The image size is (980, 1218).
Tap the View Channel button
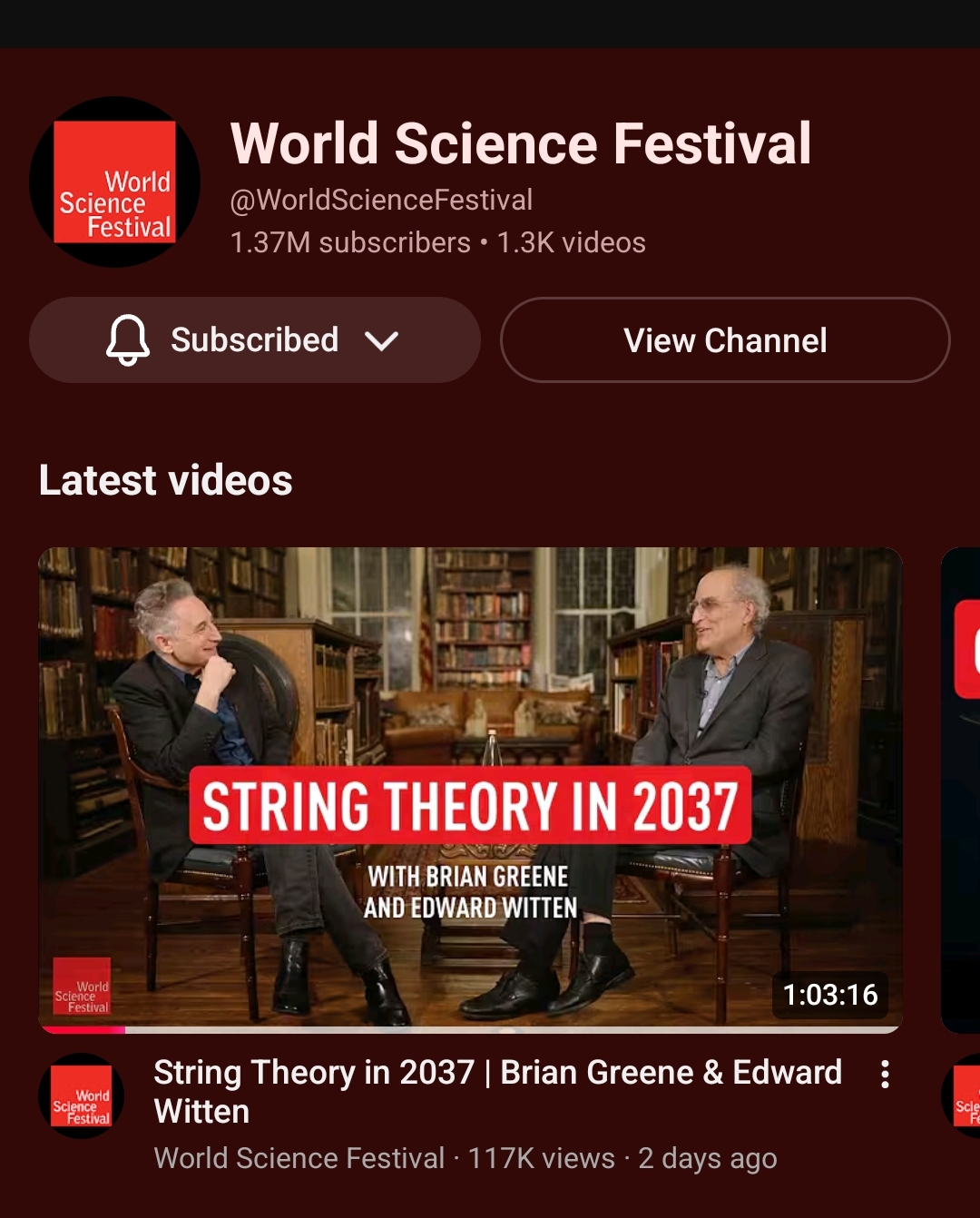click(x=724, y=340)
